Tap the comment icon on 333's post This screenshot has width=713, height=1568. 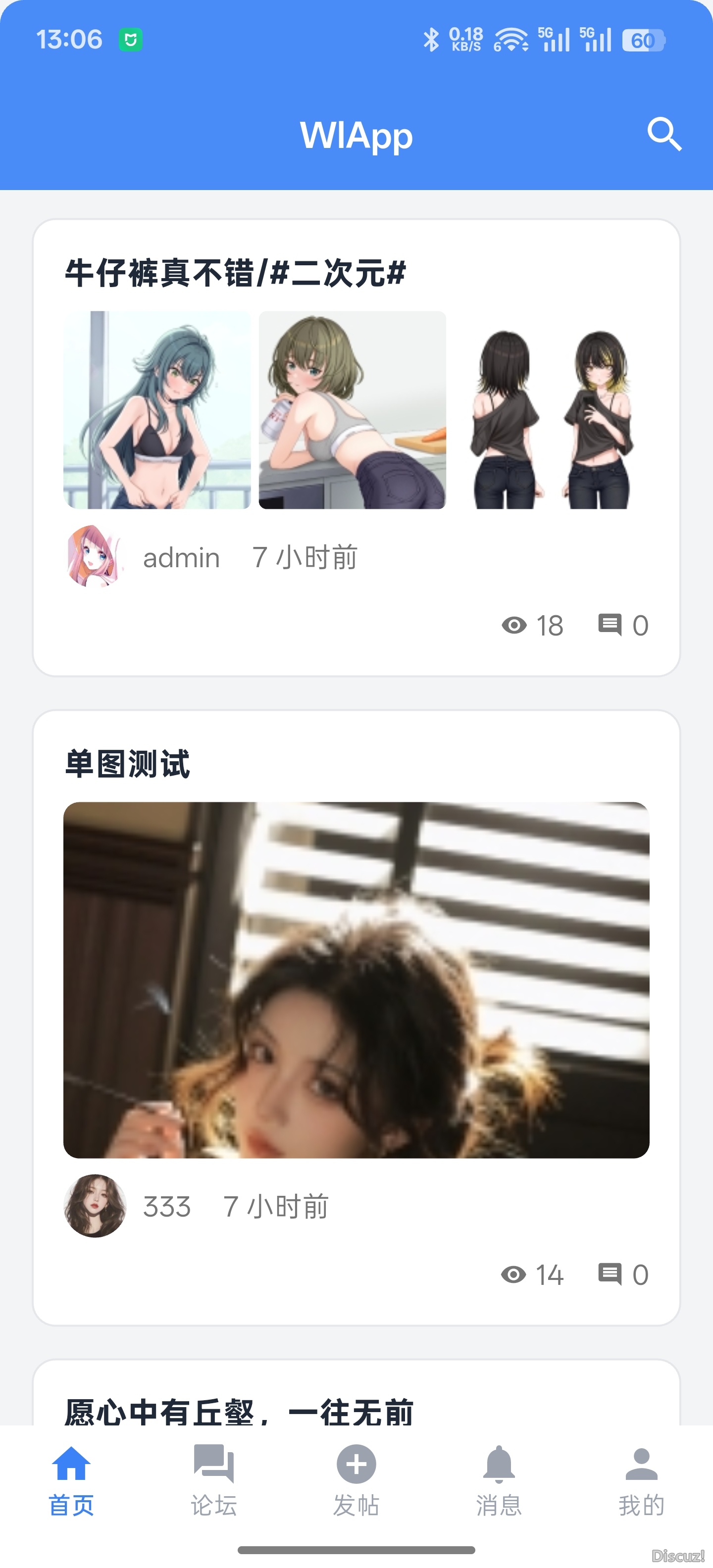[x=610, y=1274]
